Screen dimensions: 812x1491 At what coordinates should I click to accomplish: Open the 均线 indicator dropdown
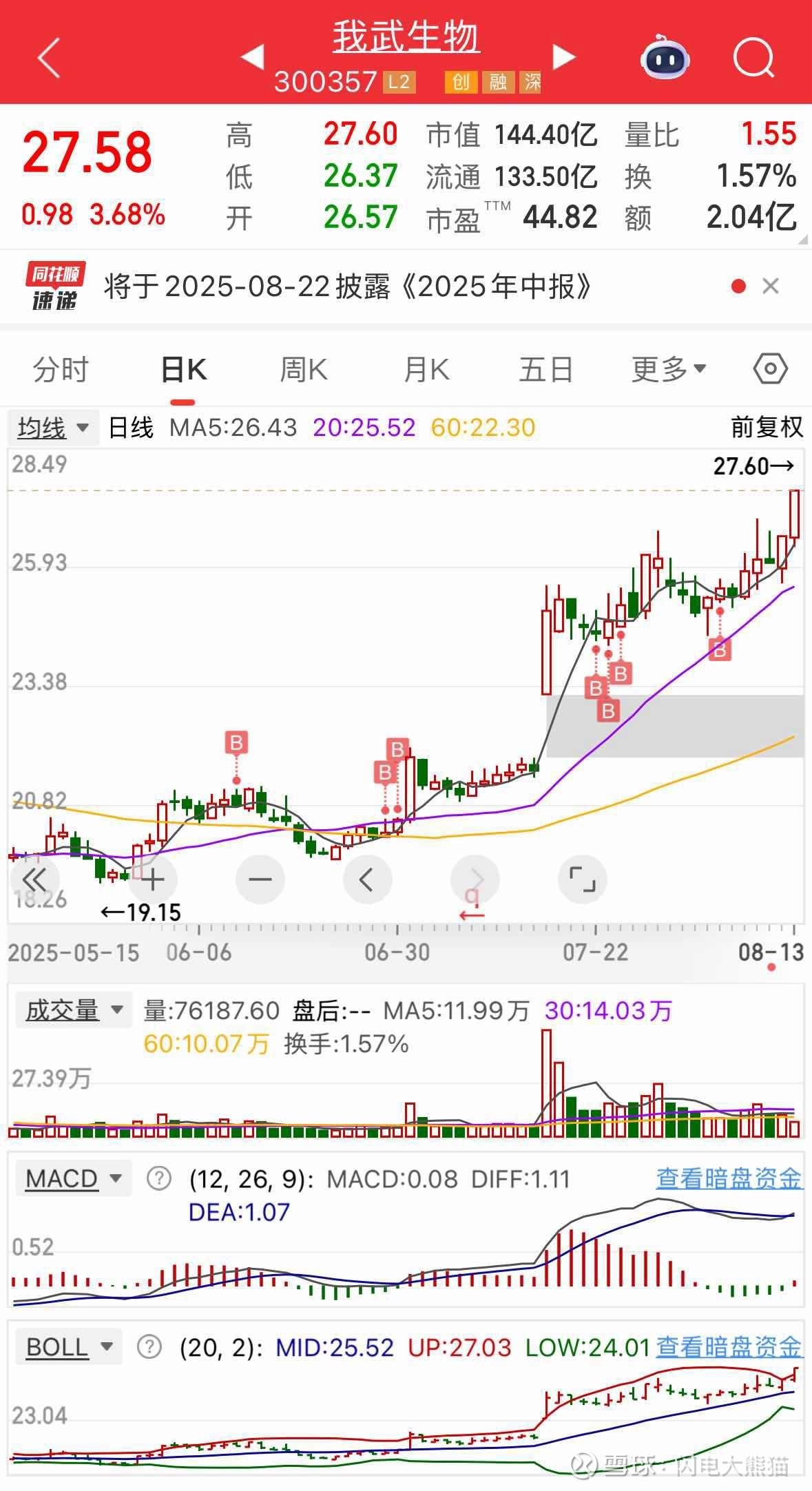tap(53, 428)
